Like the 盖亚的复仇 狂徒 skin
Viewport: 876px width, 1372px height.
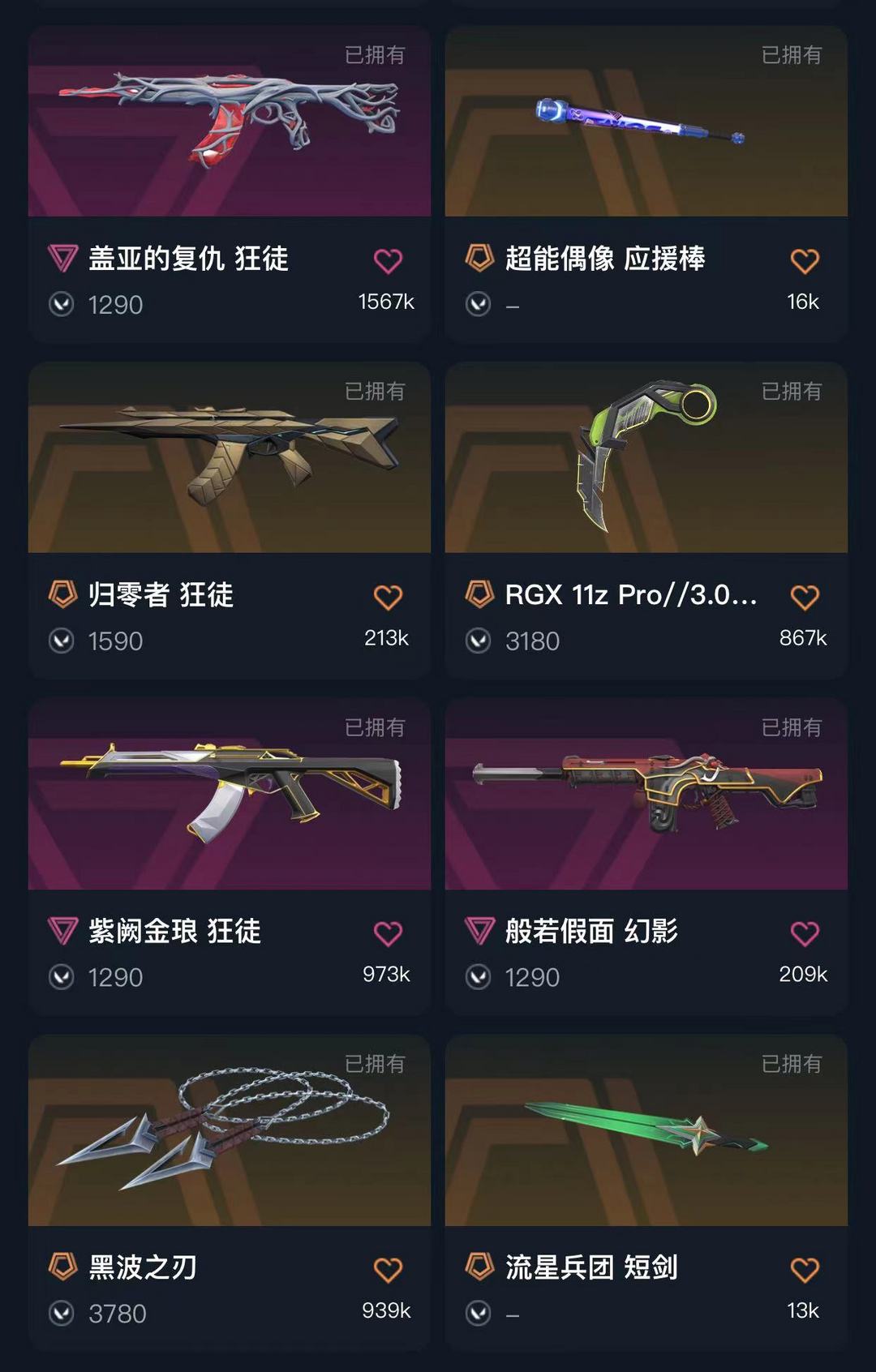pos(388,261)
